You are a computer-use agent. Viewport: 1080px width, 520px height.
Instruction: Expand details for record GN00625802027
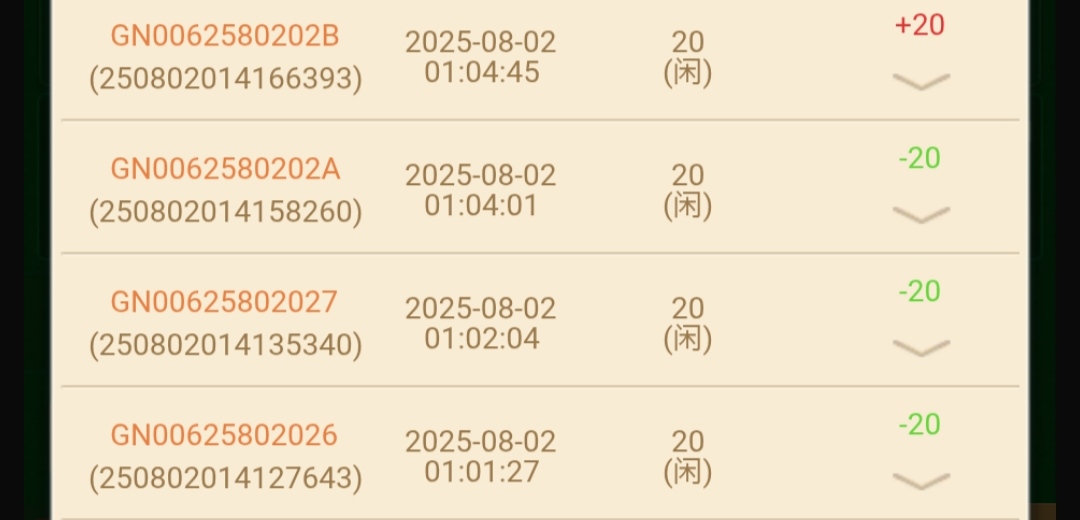pyautogui.click(x=920, y=347)
